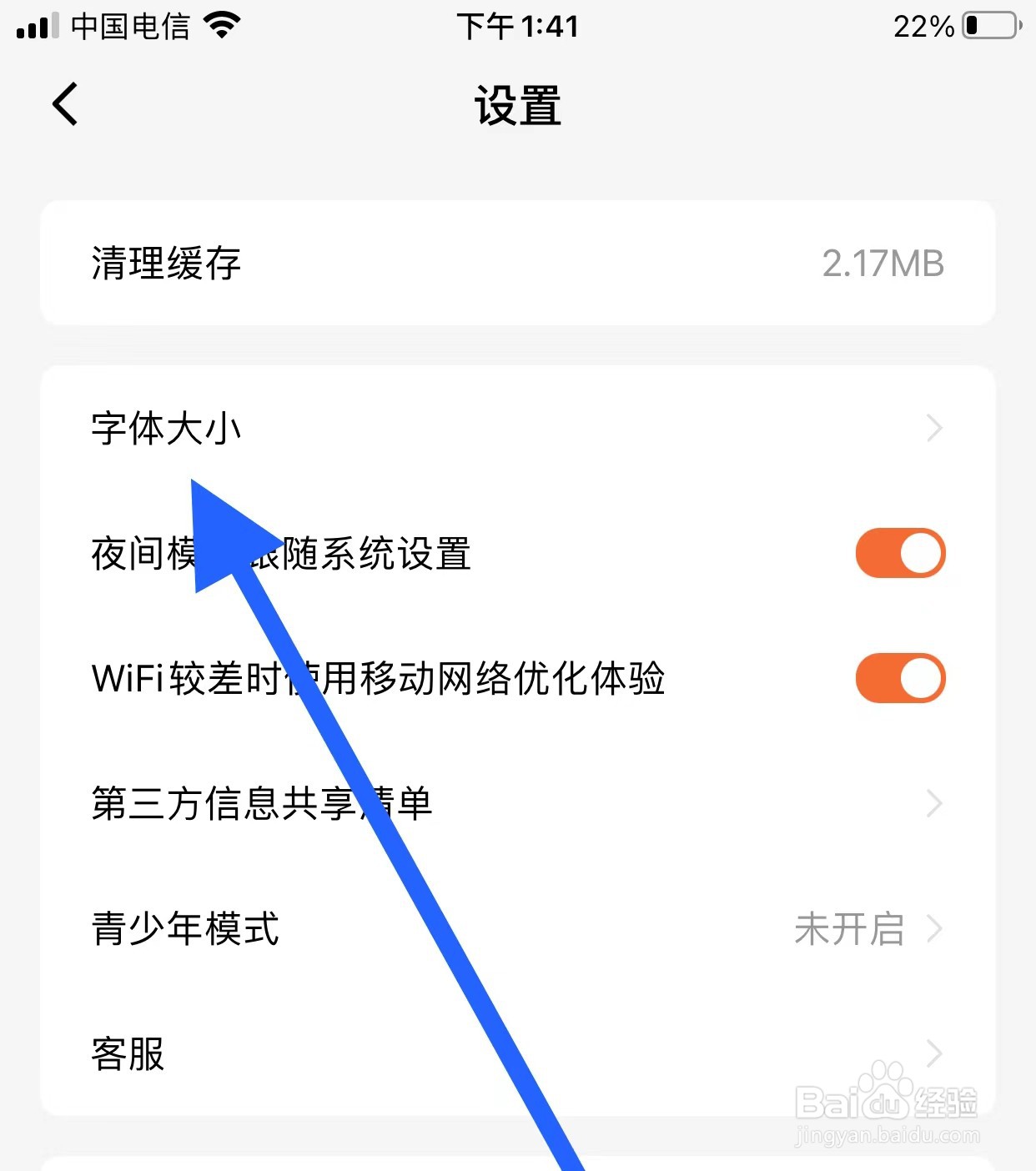Turn off WiFi较差时使用移动网络优化体验

point(899,678)
